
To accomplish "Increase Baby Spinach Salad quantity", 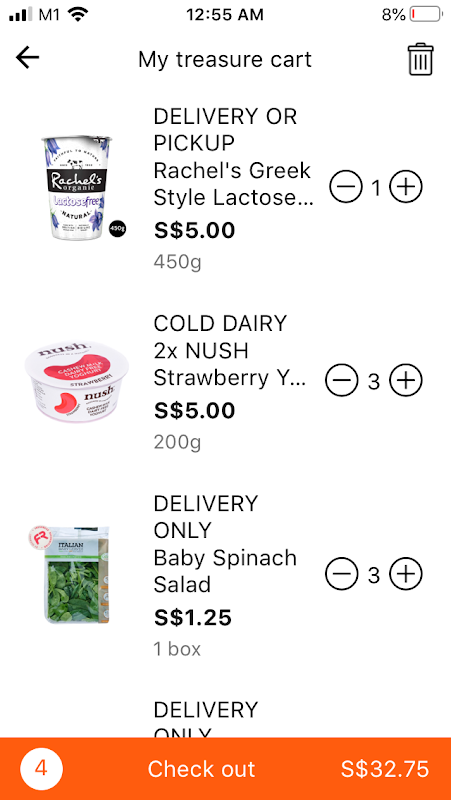I will click(x=406, y=574).
